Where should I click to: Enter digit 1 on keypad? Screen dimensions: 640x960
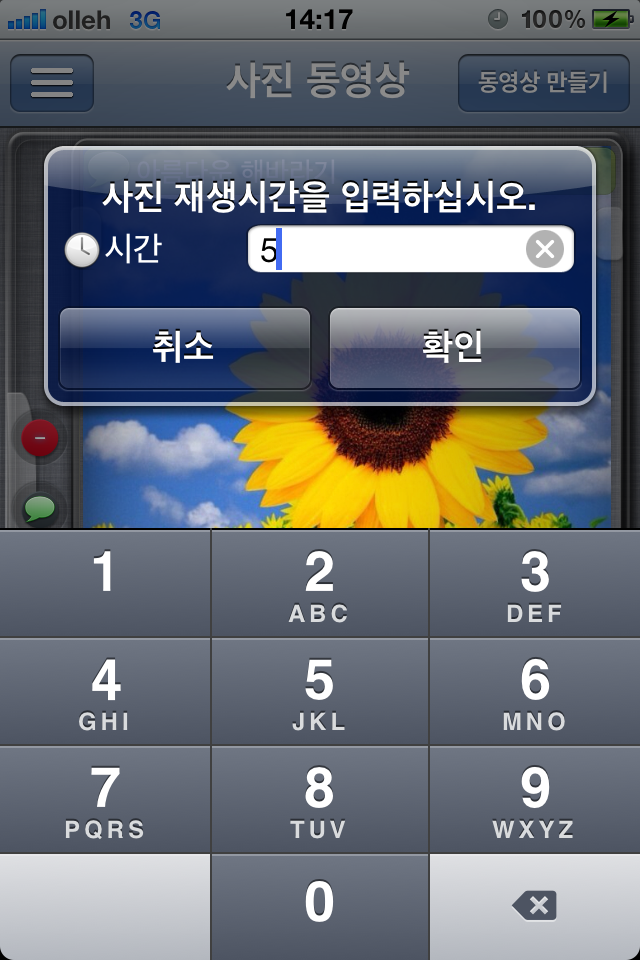point(105,583)
